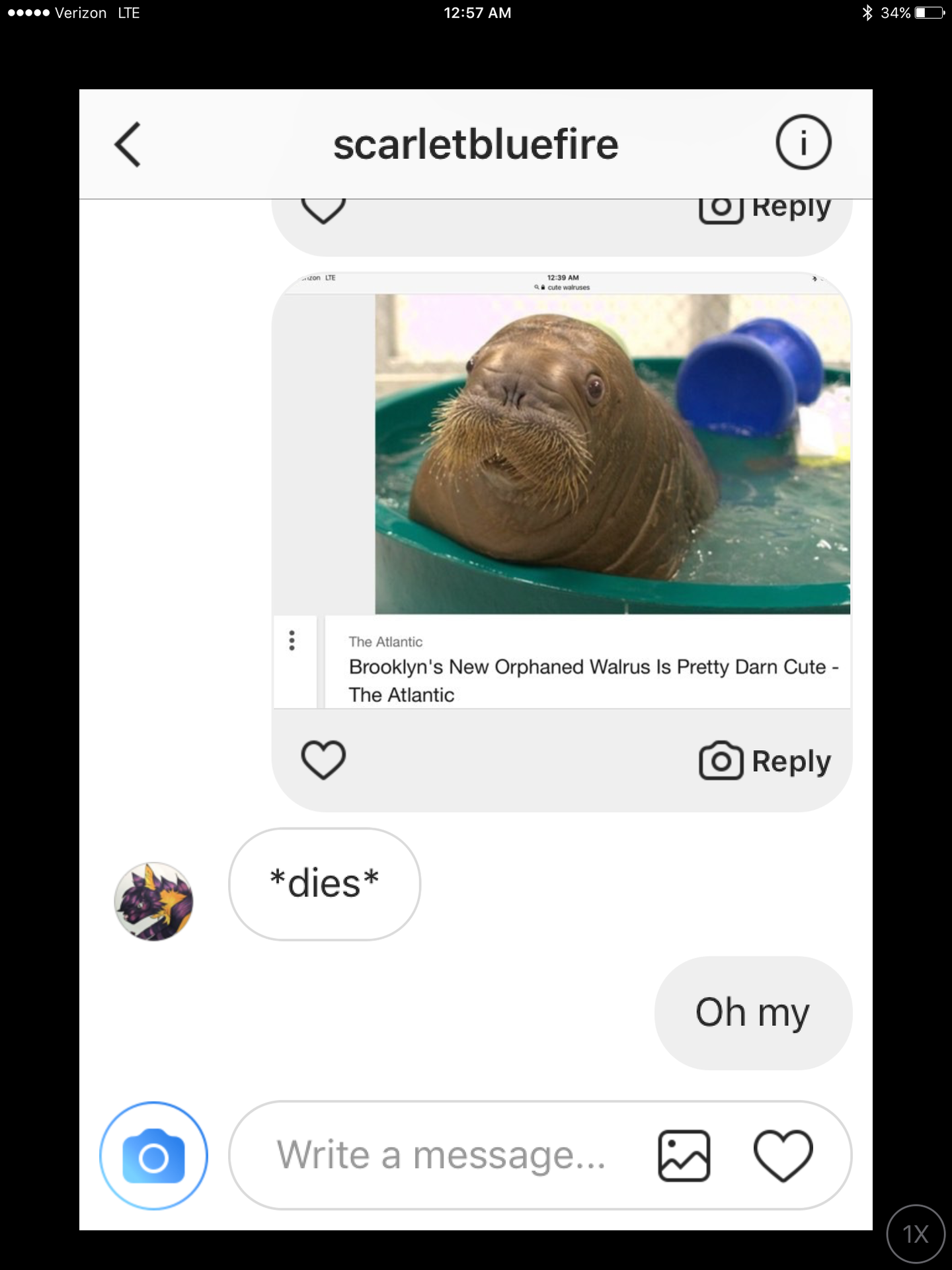
Task: Pick an image from the gallery
Action: (684, 1156)
